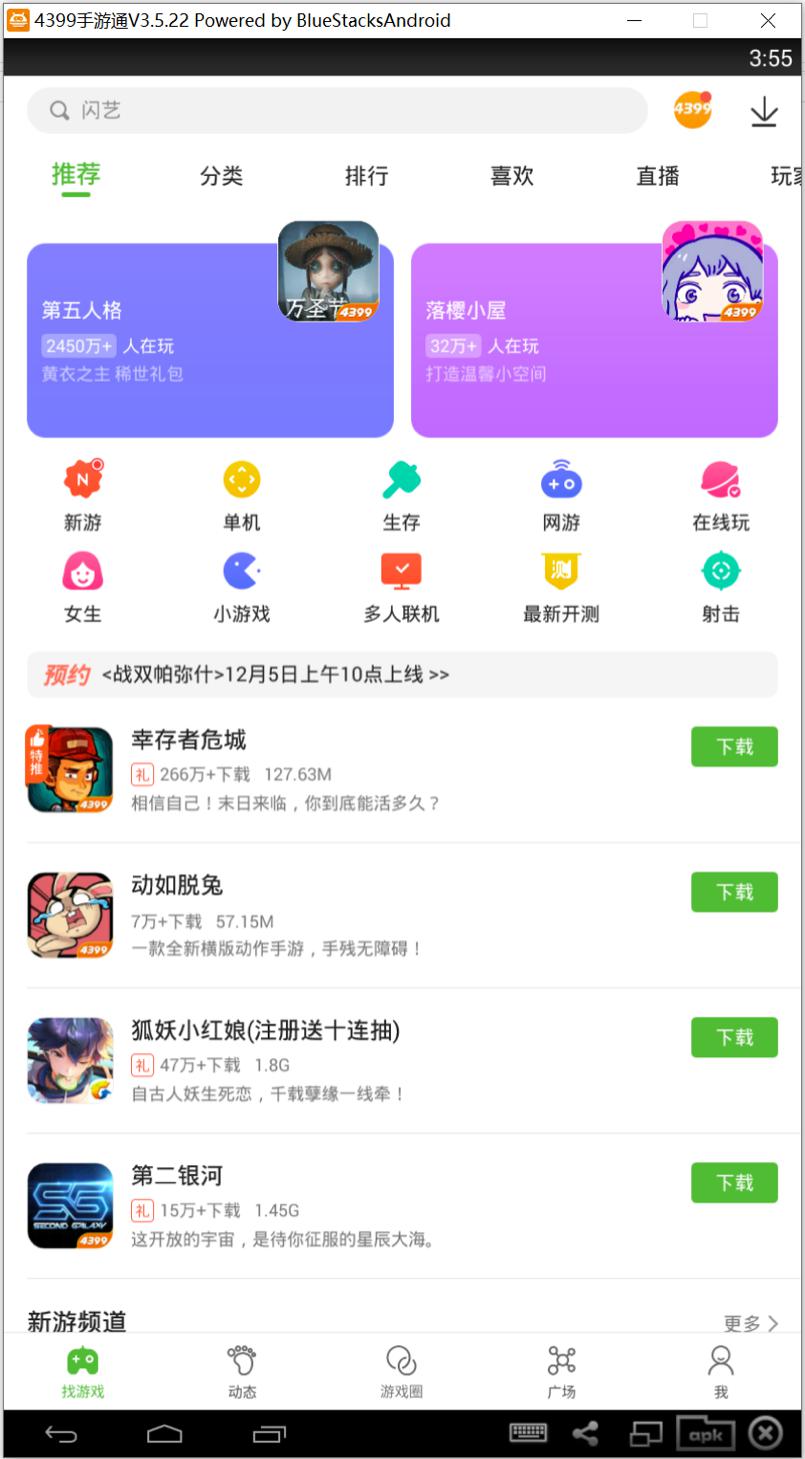Switch to the 排行 tab
Image resolution: width=805 pixels, height=1459 pixels.
[x=366, y=176]
